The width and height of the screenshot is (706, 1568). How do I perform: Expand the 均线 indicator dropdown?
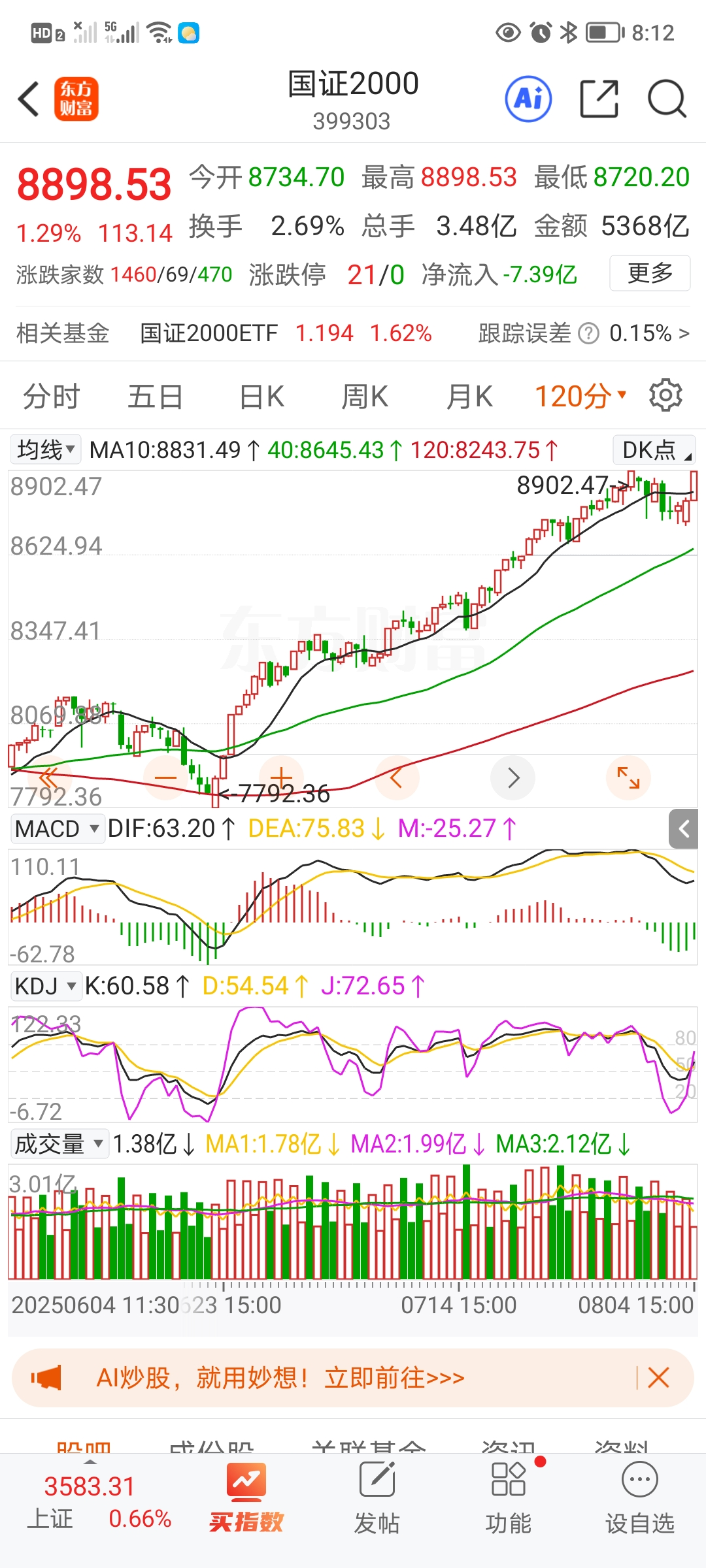pyautogui.click(x=46, y=449)
